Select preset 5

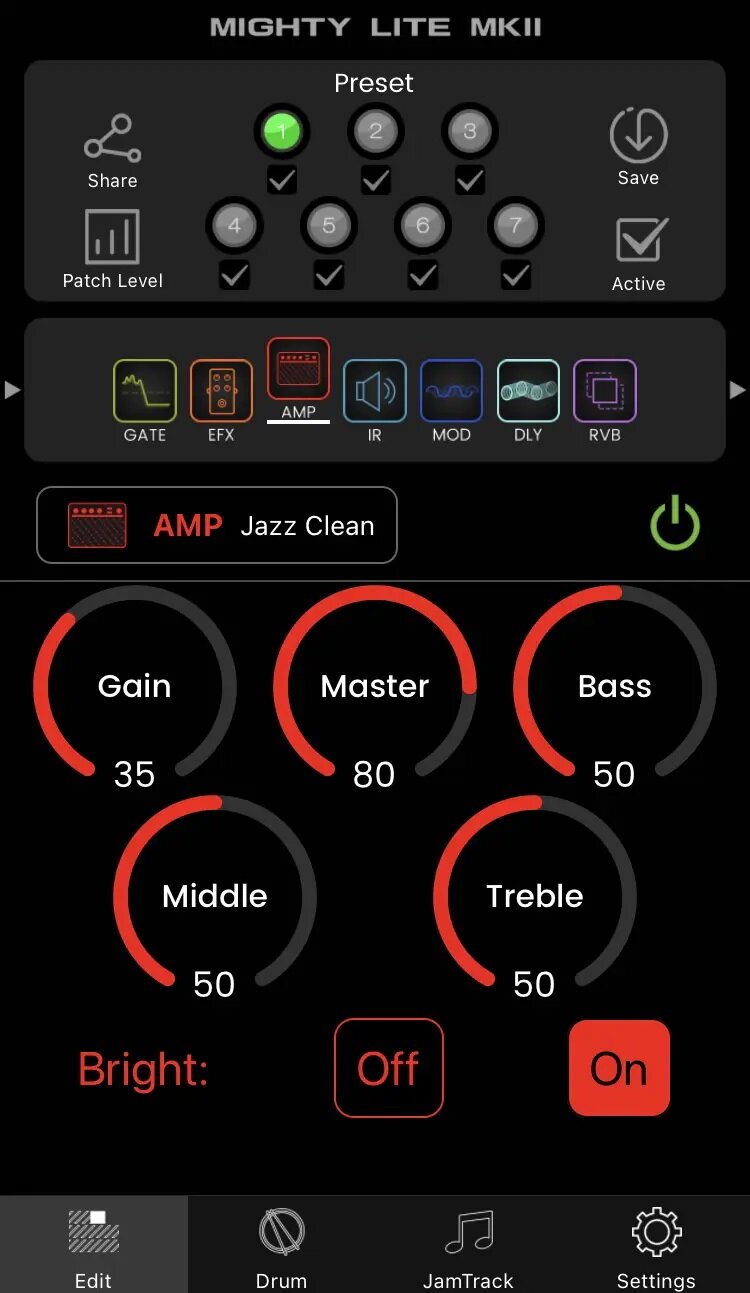coord(329,226)
